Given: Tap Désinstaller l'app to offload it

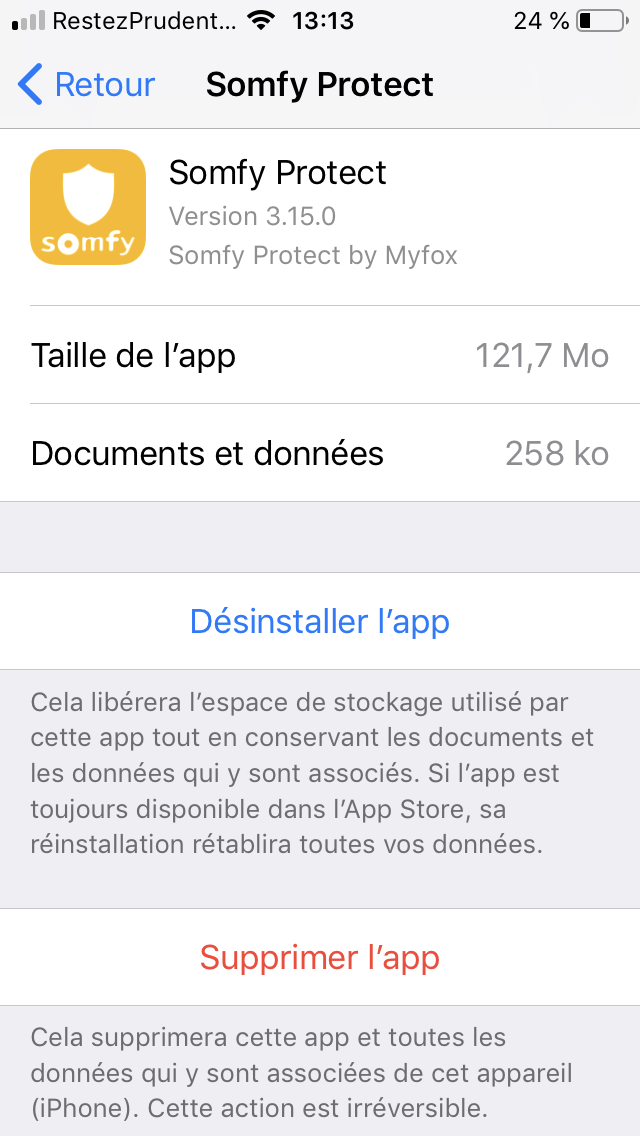Looking at the screenshot, I should [320, 621].
